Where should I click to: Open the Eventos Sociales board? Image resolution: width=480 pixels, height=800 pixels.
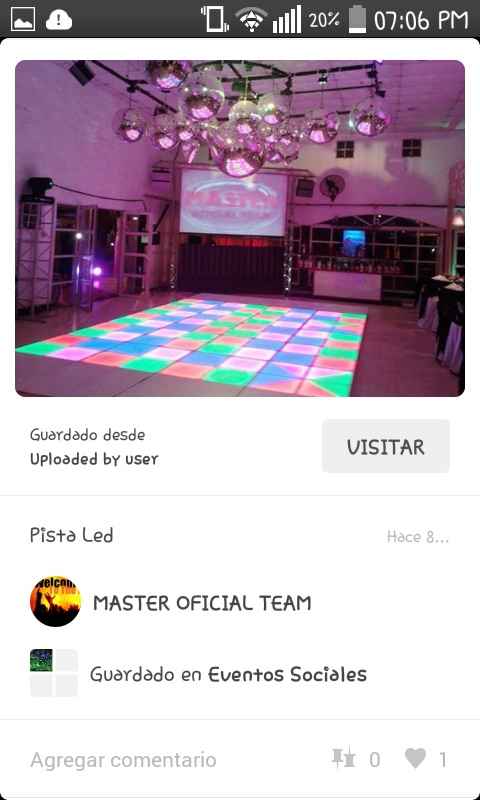[x=287, y=674]
